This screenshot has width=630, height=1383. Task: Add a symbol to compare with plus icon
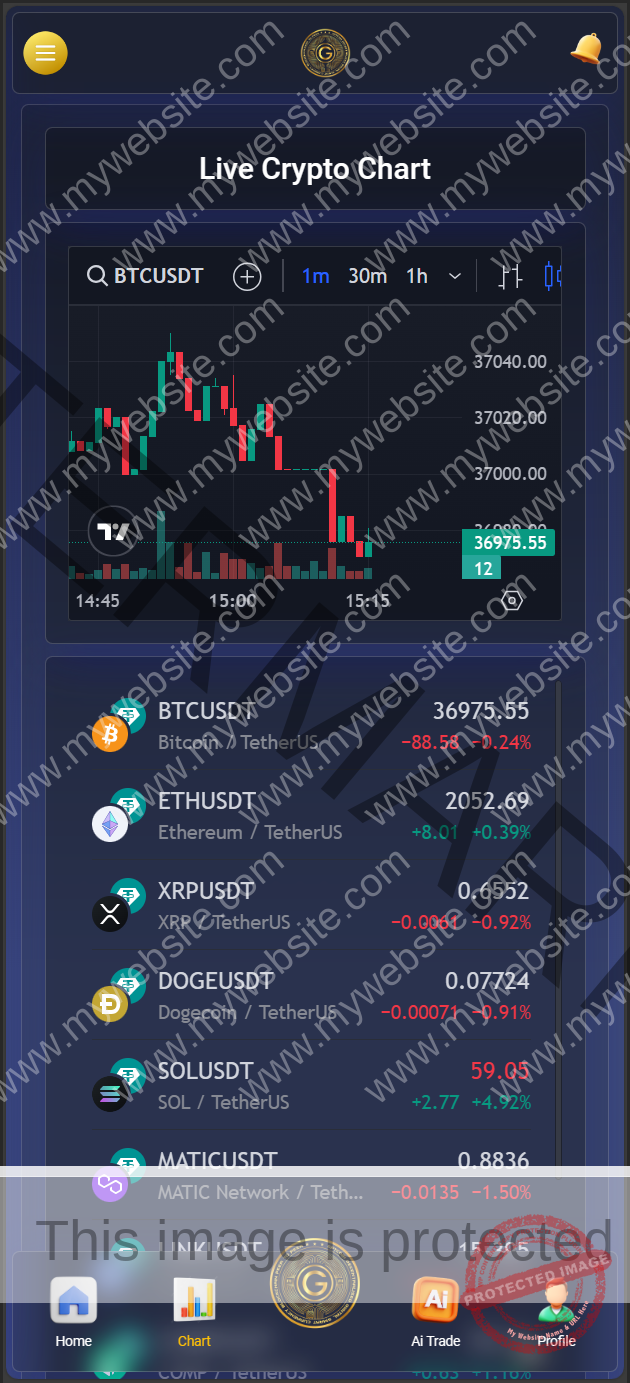[247, 277]
